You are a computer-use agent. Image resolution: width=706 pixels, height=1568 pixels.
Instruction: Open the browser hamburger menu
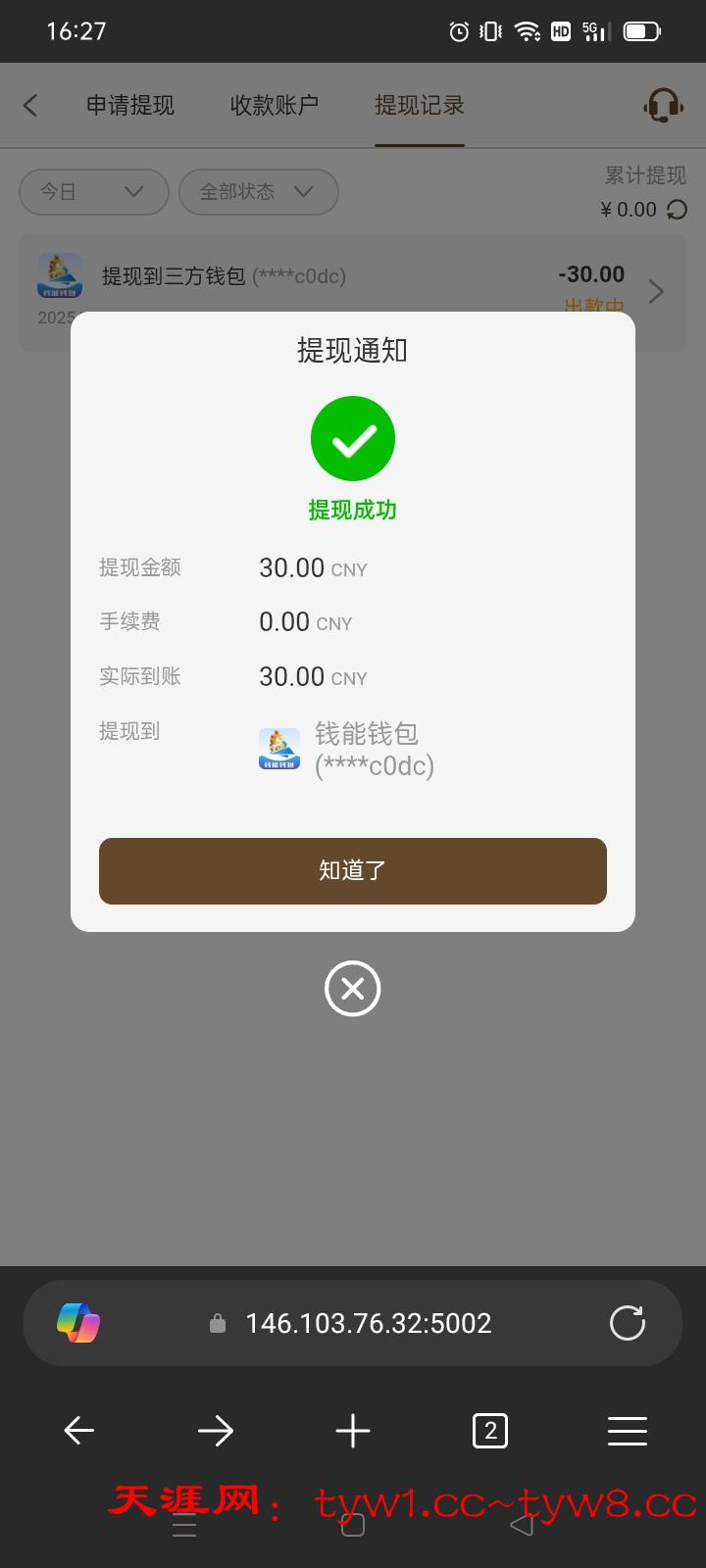(628, 1431)
